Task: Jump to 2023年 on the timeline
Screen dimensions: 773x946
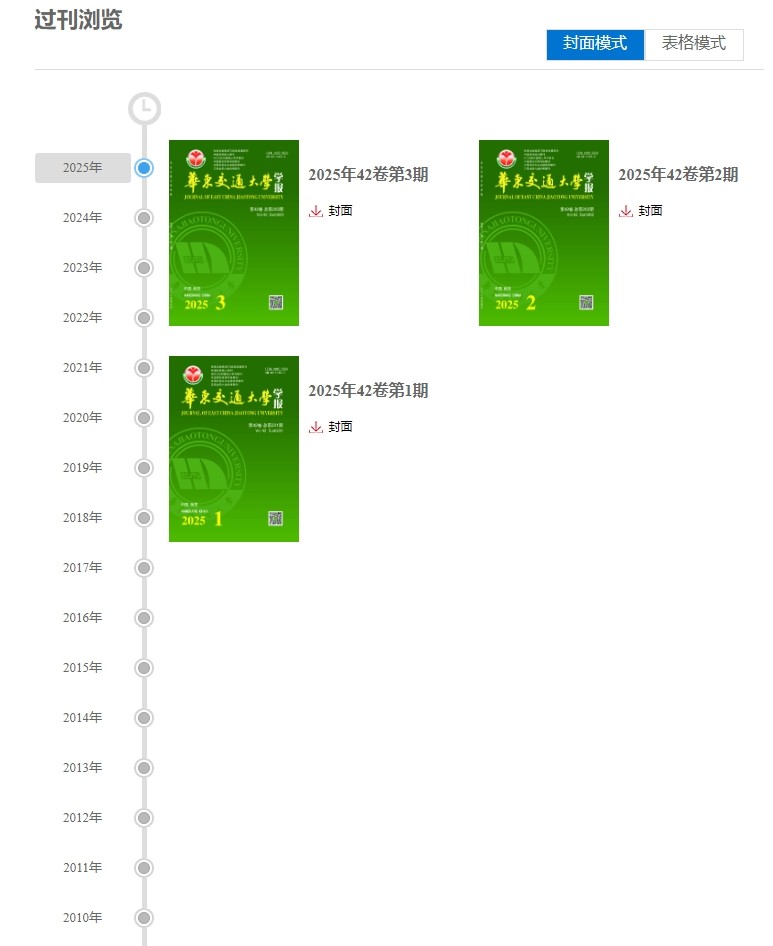Action: (83, 268)
